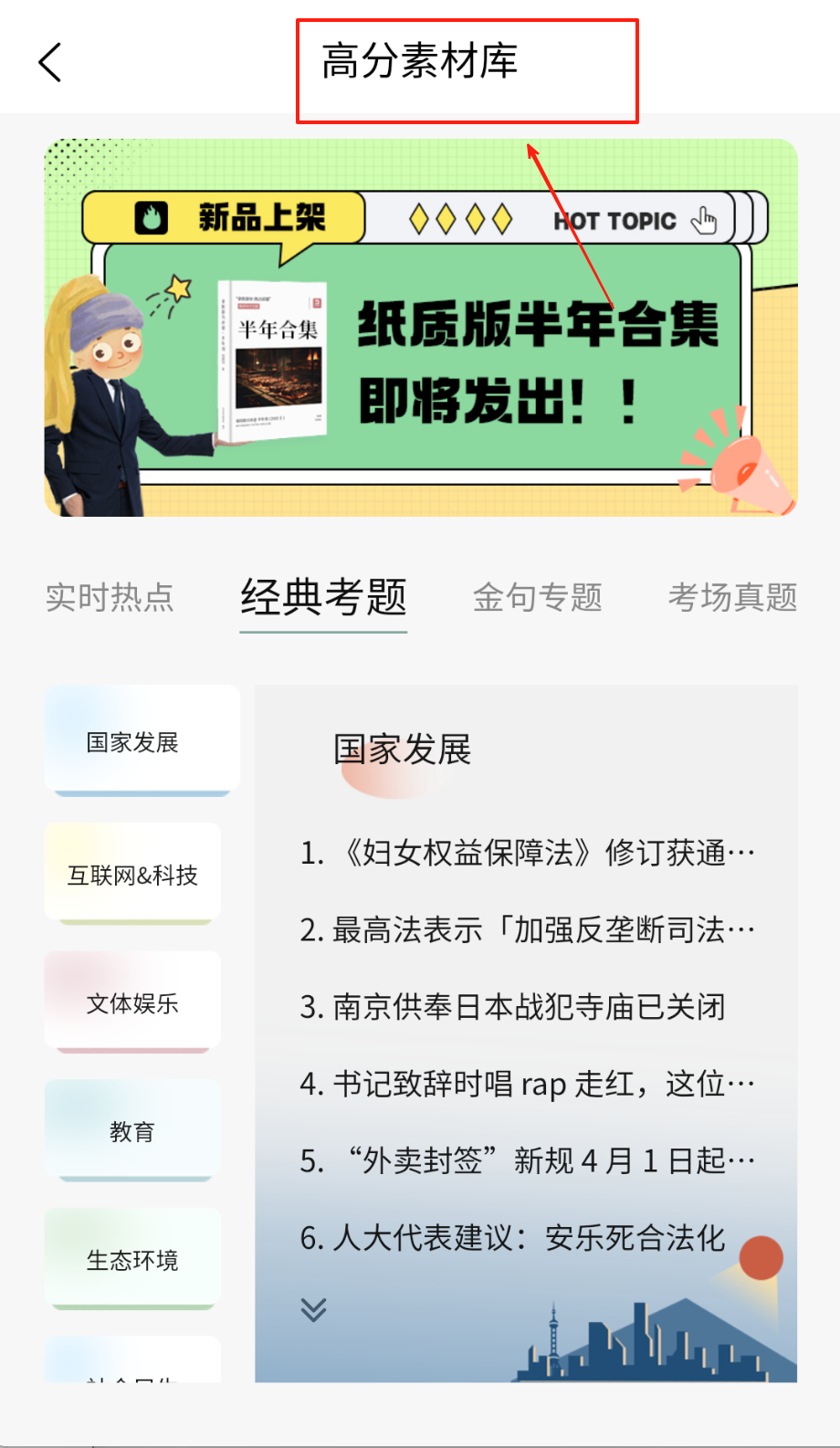View topic 5 on “外卖封签”新规
The height and width of the screenshot is (1448, 840).
pyautogui.click(x=527, y=1160)
